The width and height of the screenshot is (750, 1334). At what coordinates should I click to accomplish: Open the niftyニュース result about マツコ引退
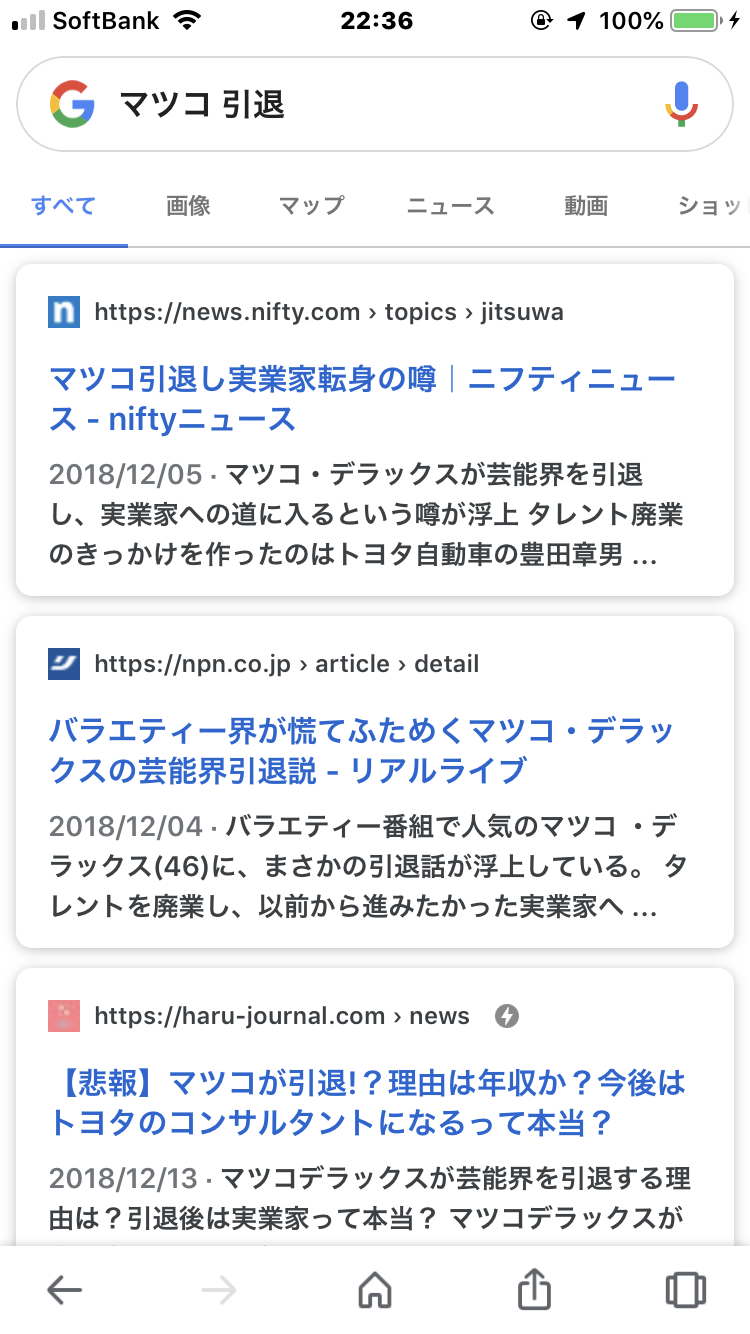point(362,399)
